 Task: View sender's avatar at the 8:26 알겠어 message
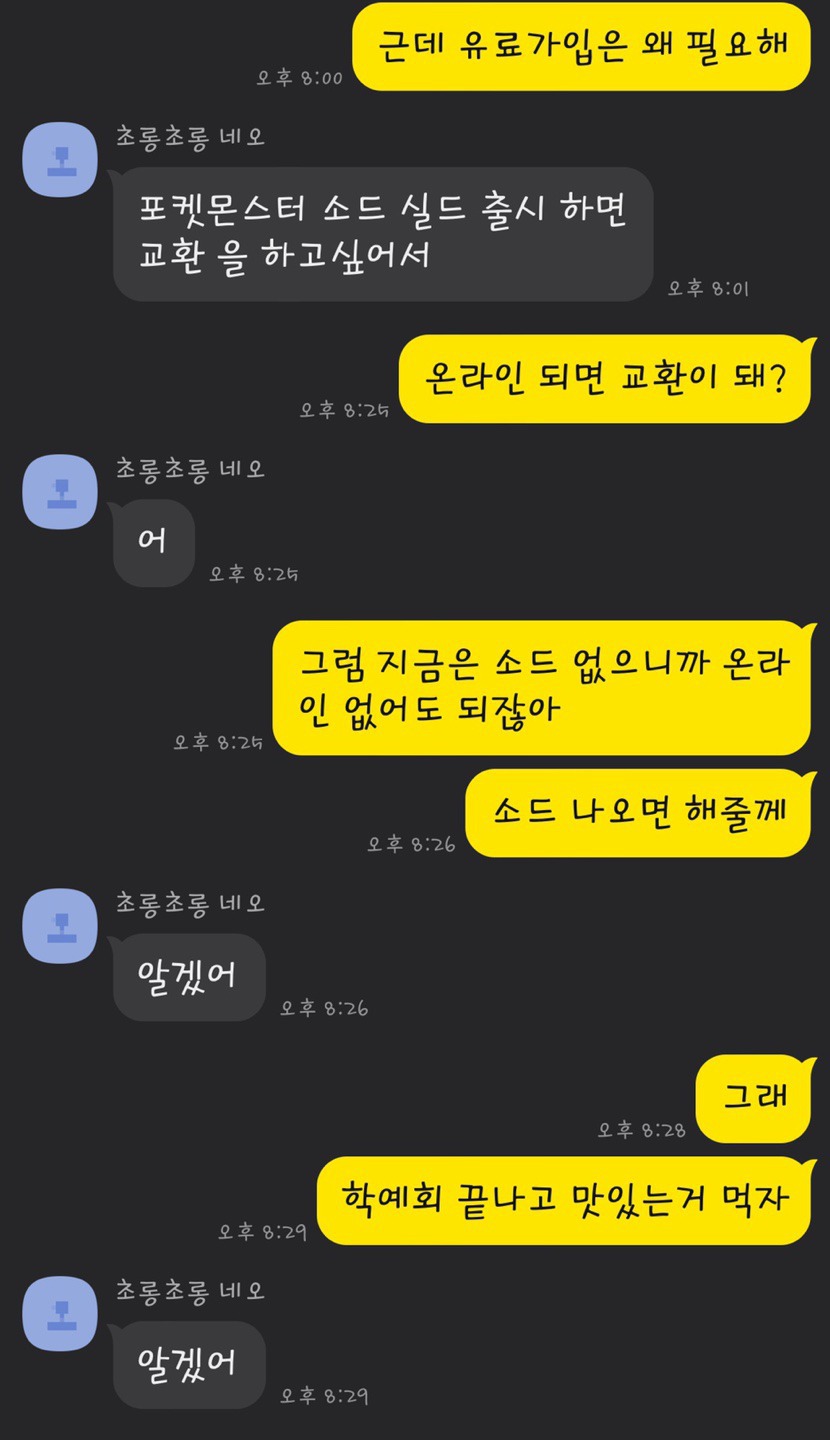[60, 926]
